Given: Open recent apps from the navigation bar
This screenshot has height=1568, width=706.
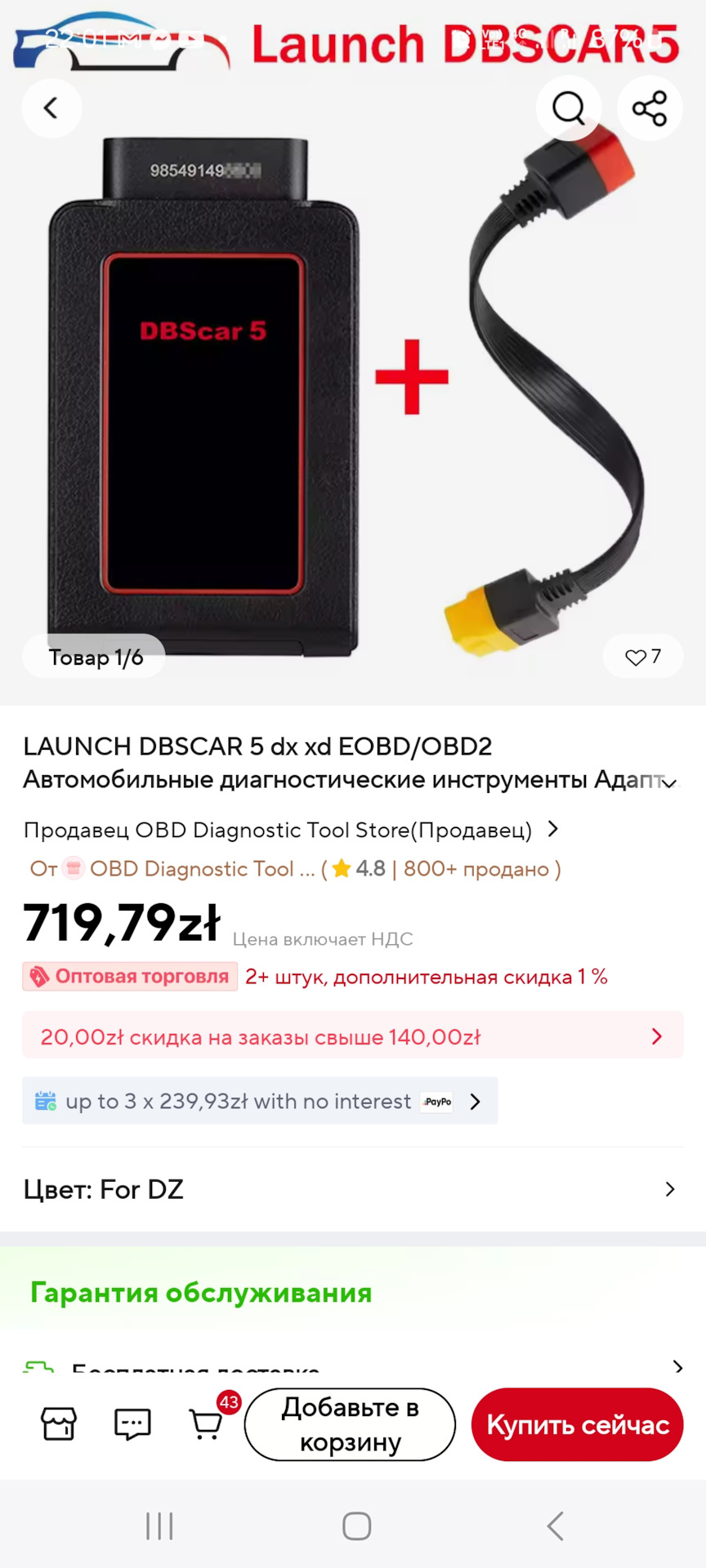Looking at the screenshot, I should click(x=159, y=1526).
